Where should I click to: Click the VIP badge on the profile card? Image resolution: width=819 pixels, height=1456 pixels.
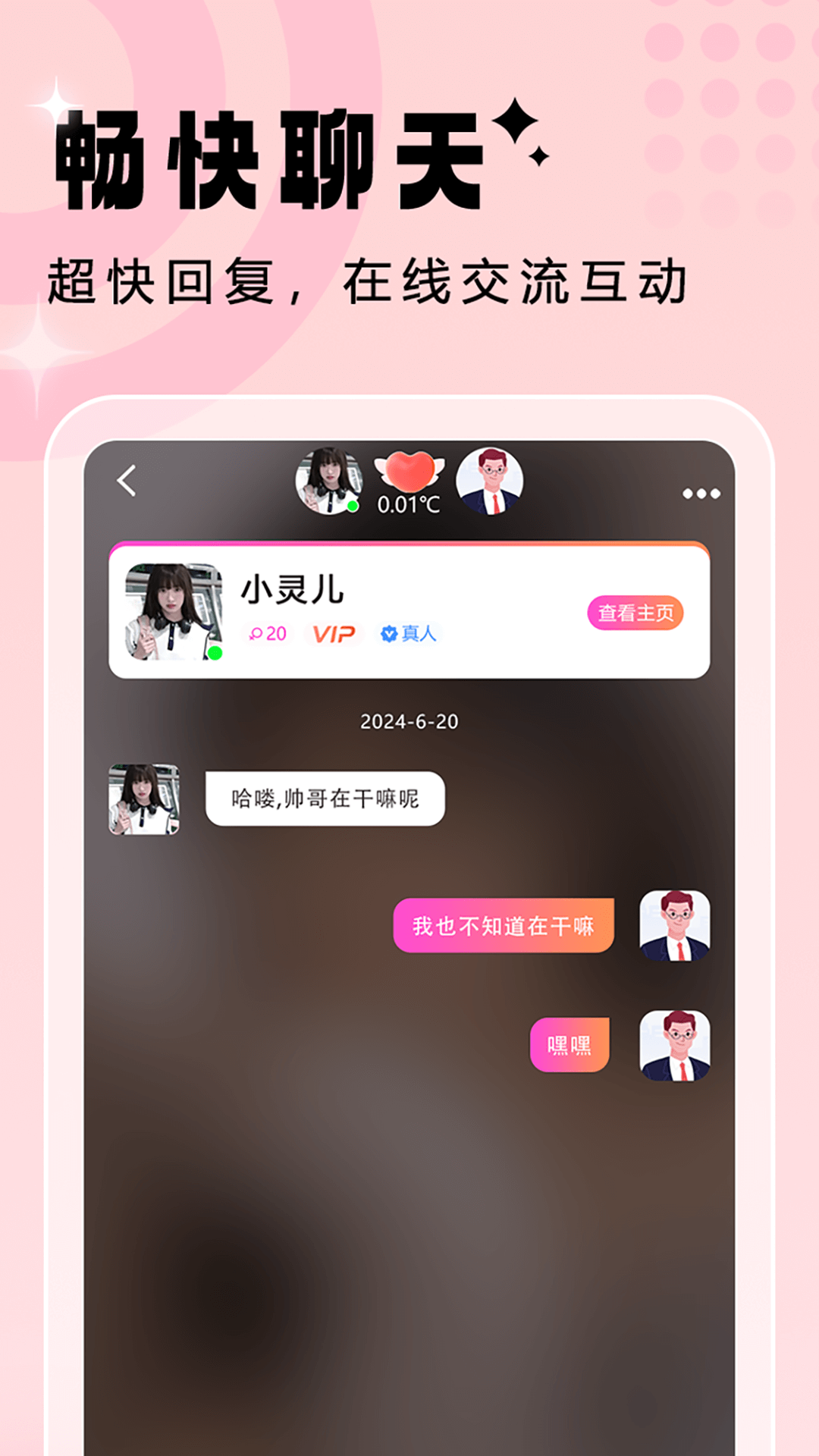332,634
